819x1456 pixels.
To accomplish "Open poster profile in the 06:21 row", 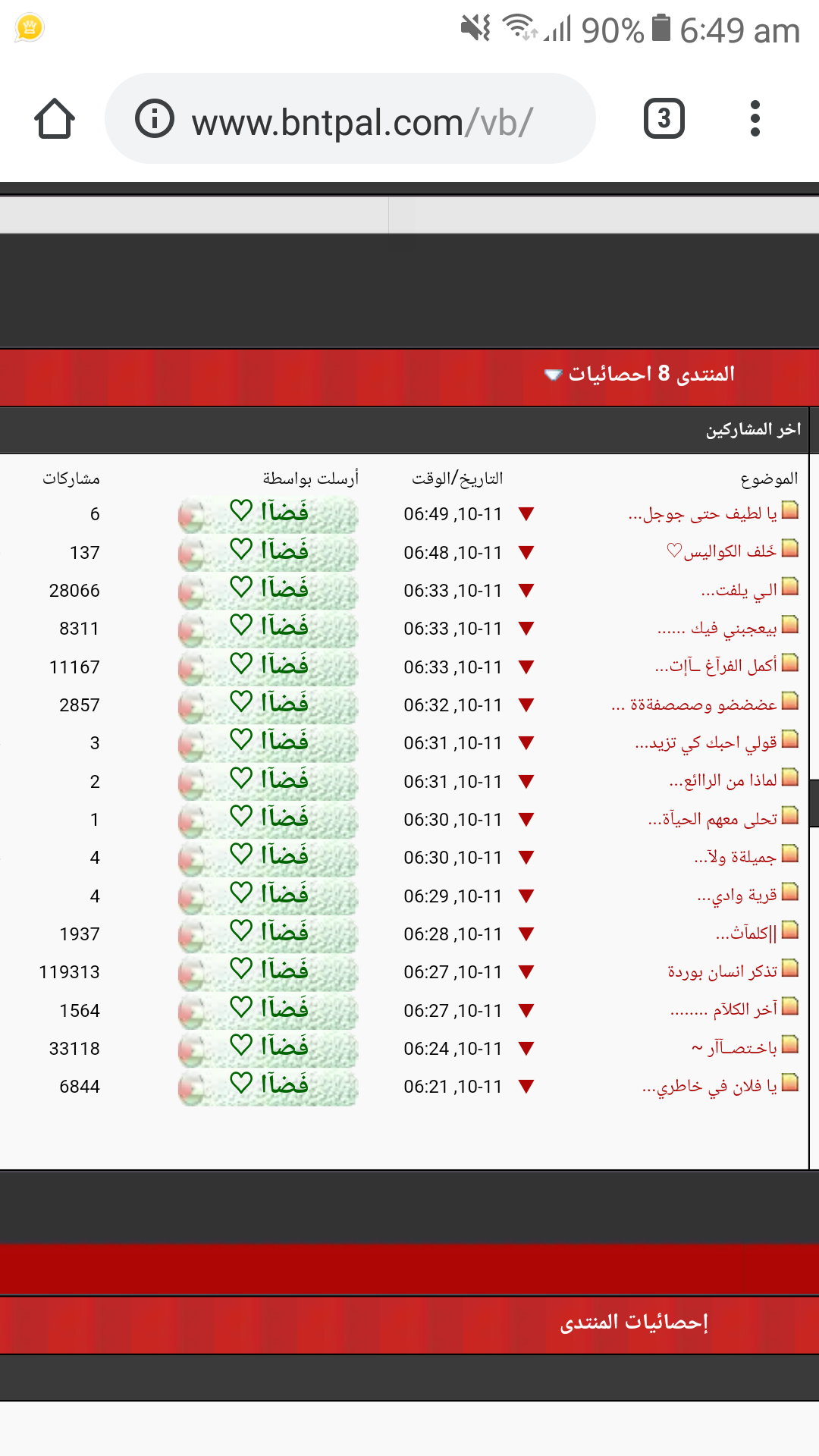I will [268, 1086].
